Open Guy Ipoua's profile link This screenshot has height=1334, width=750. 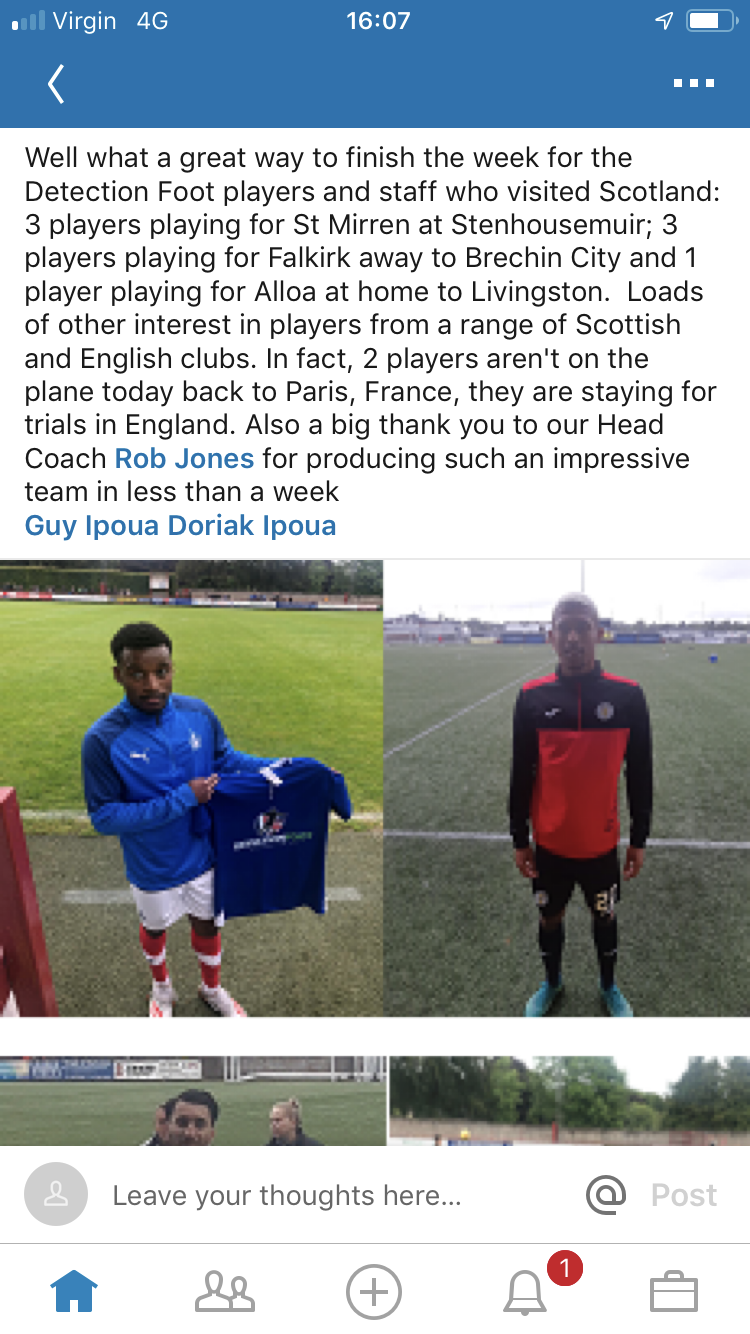(93, 526)
